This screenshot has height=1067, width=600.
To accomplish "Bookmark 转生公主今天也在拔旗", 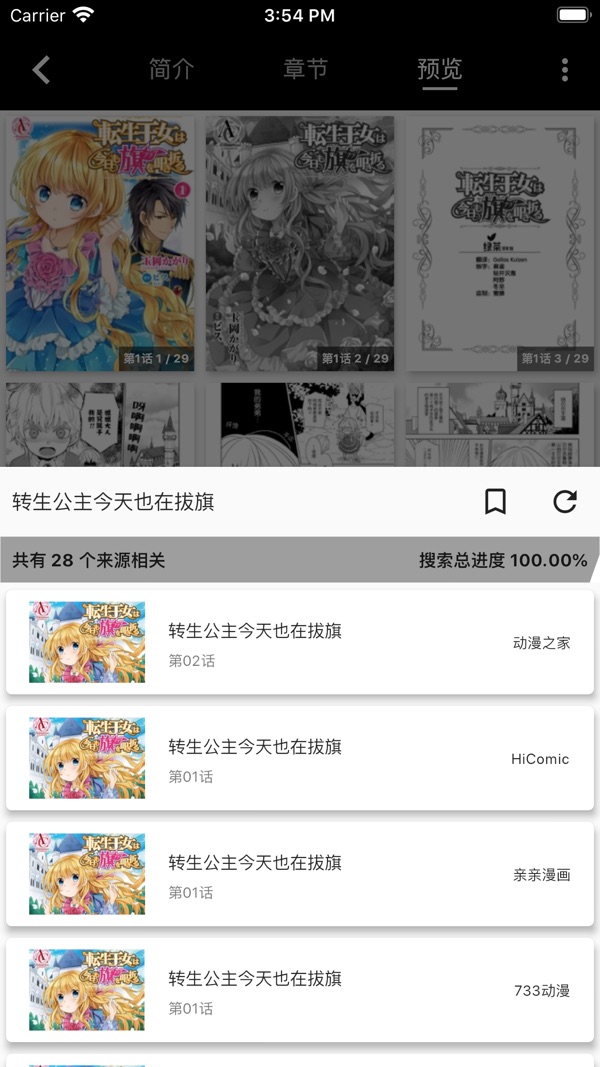I will (x=495, y=501).
